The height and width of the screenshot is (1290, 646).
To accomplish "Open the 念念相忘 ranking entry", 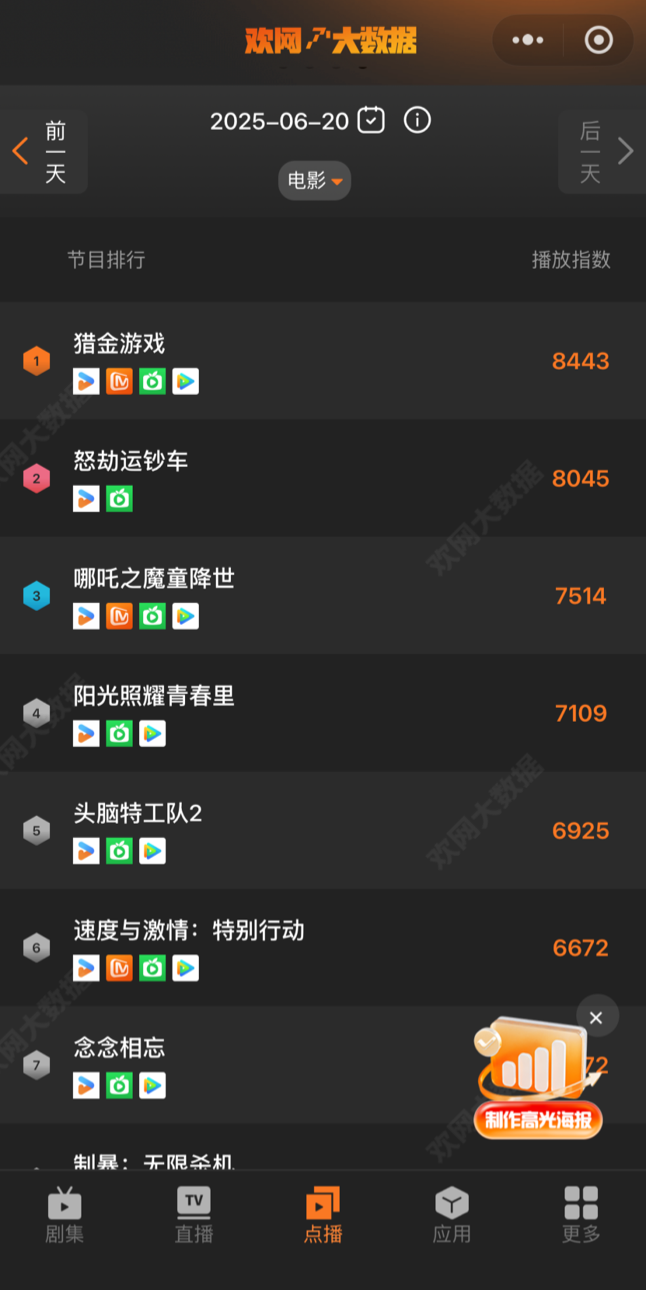I will coord(323,1065).
